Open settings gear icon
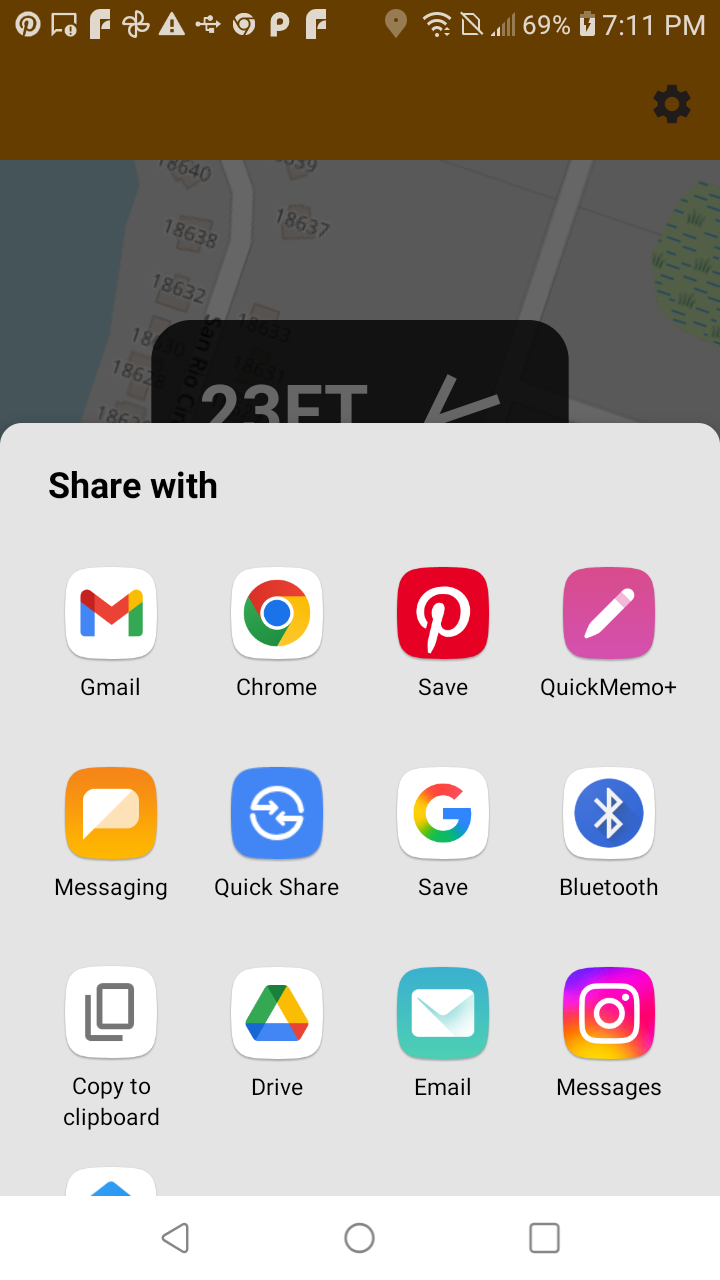Image resolution: width=720 pixels, height=1280 pixels. pyautogui.click(x=671, y=104)
